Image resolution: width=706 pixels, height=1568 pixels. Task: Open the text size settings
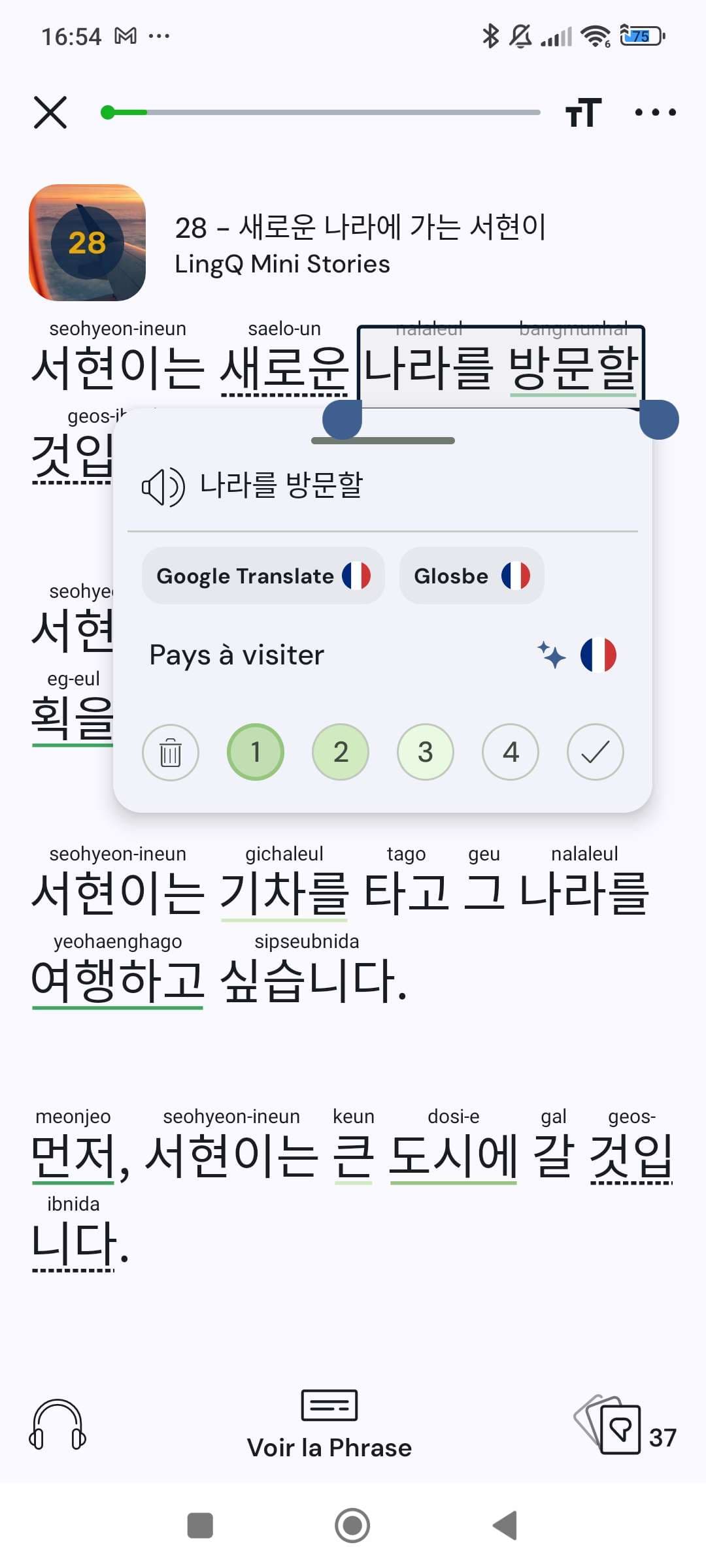[x=583, y=112]
